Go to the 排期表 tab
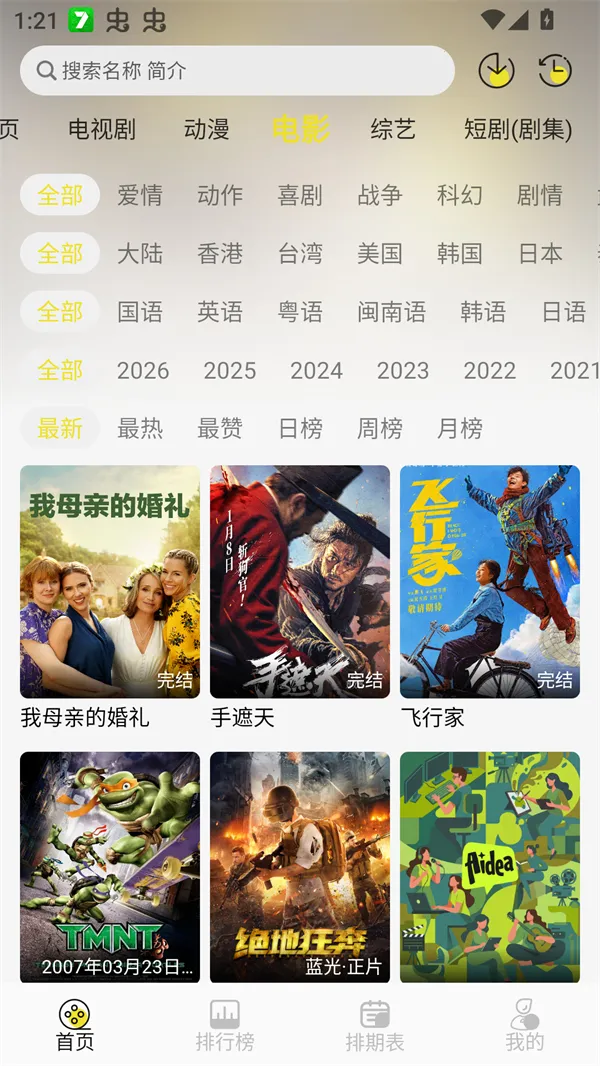Image resolution: width=600 pixels, height=1066 pixels. tap(375, 1026)
